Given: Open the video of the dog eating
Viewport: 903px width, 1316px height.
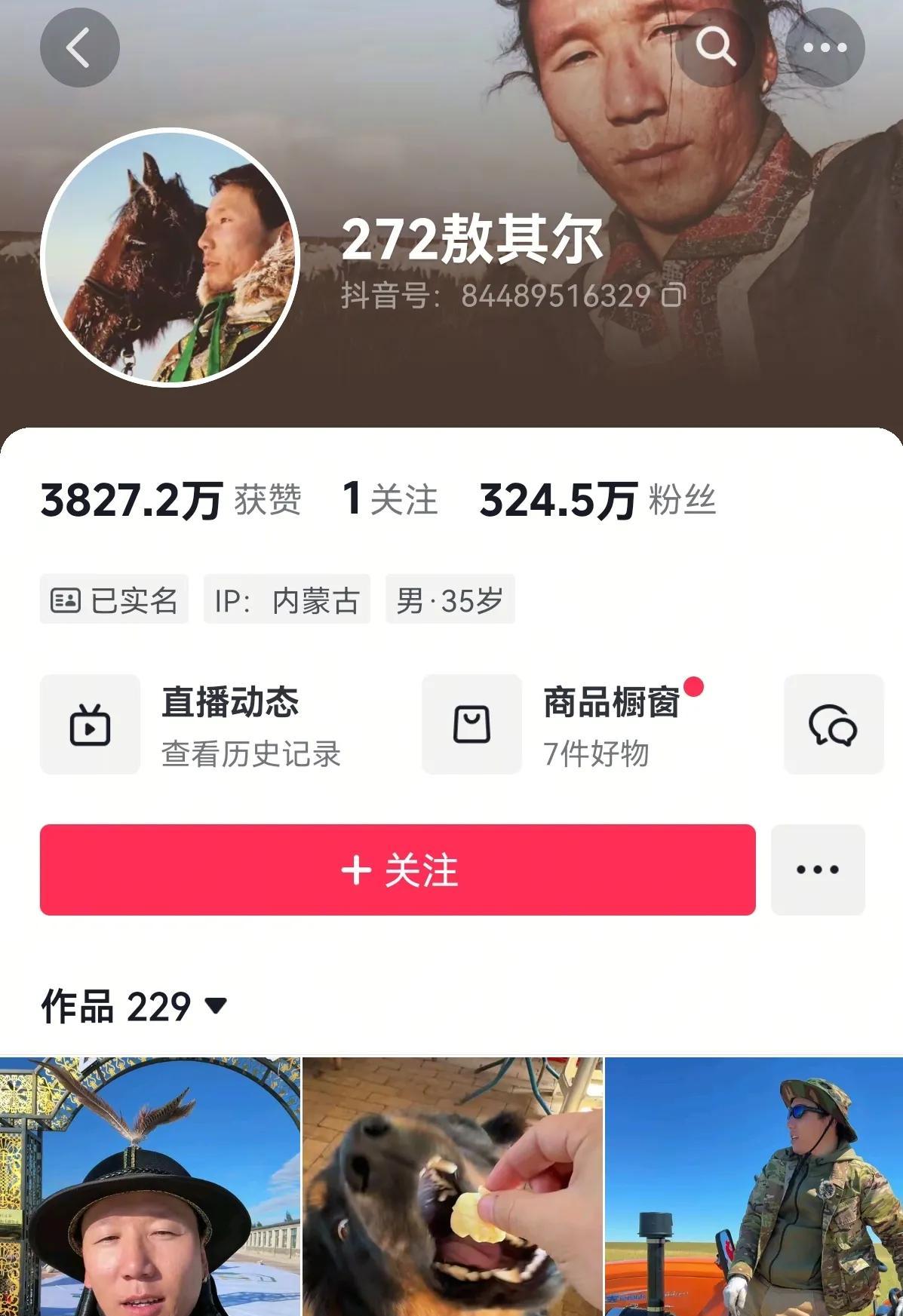Looking at the screenshot, I should point(453,1186).
